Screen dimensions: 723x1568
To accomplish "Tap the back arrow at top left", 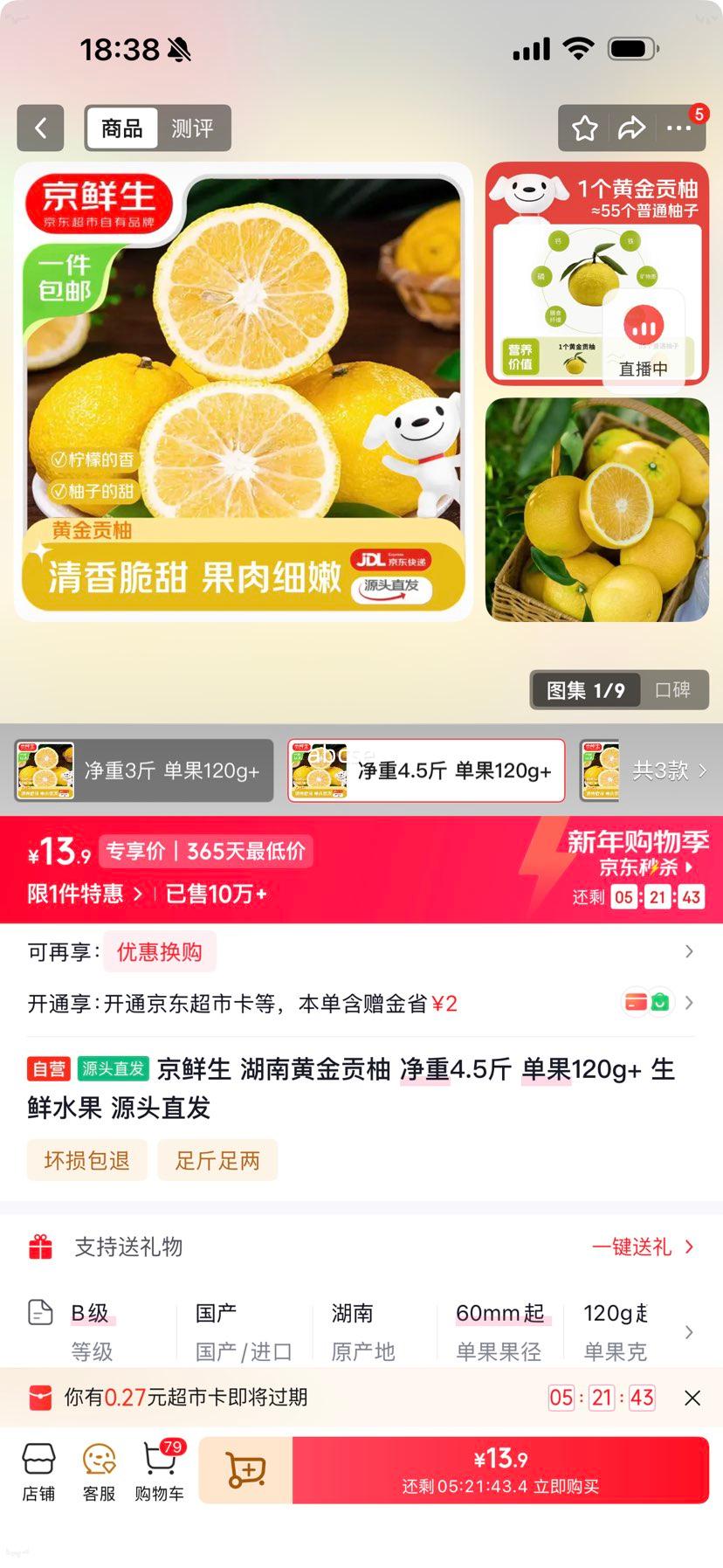I will (40, 128).
